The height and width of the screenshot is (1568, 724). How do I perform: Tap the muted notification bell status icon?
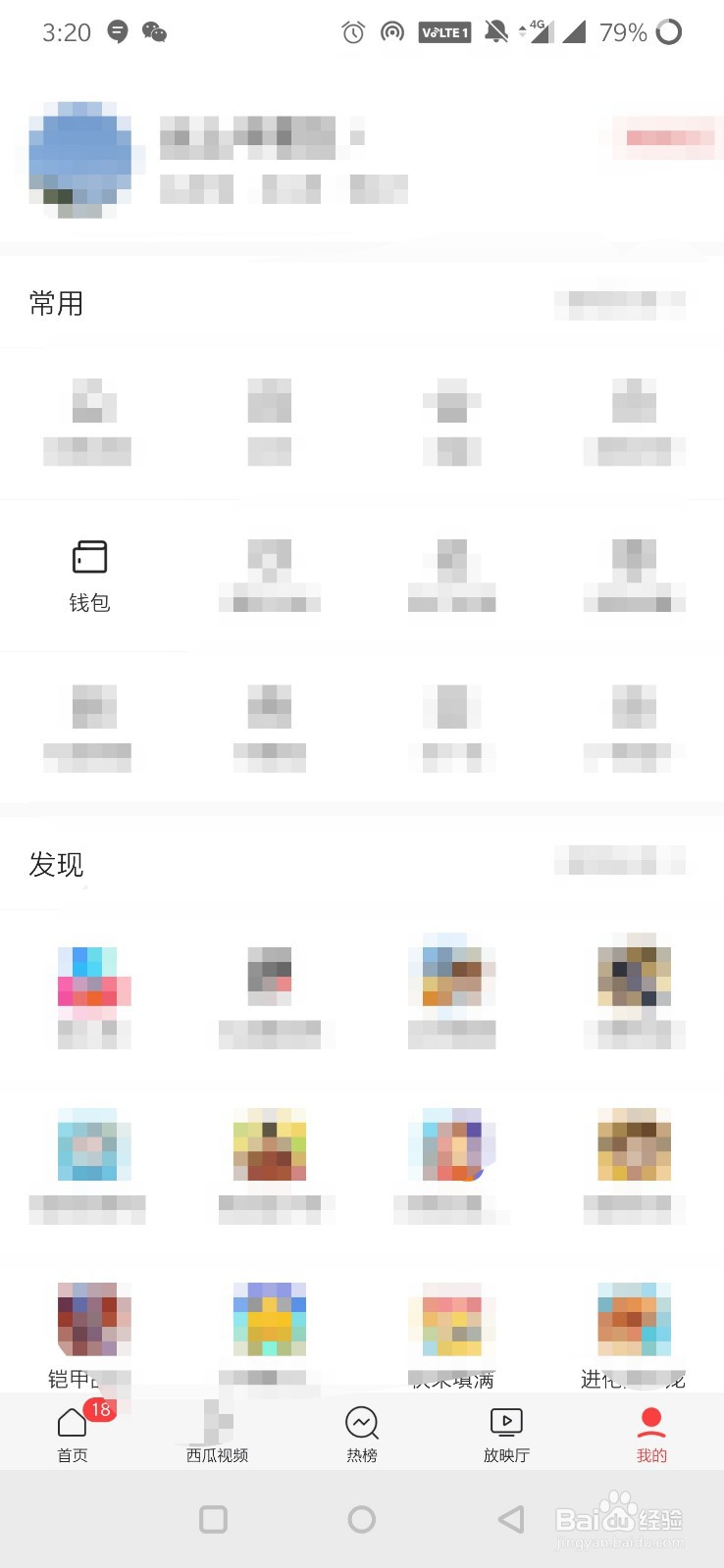[x=496, y=31]
